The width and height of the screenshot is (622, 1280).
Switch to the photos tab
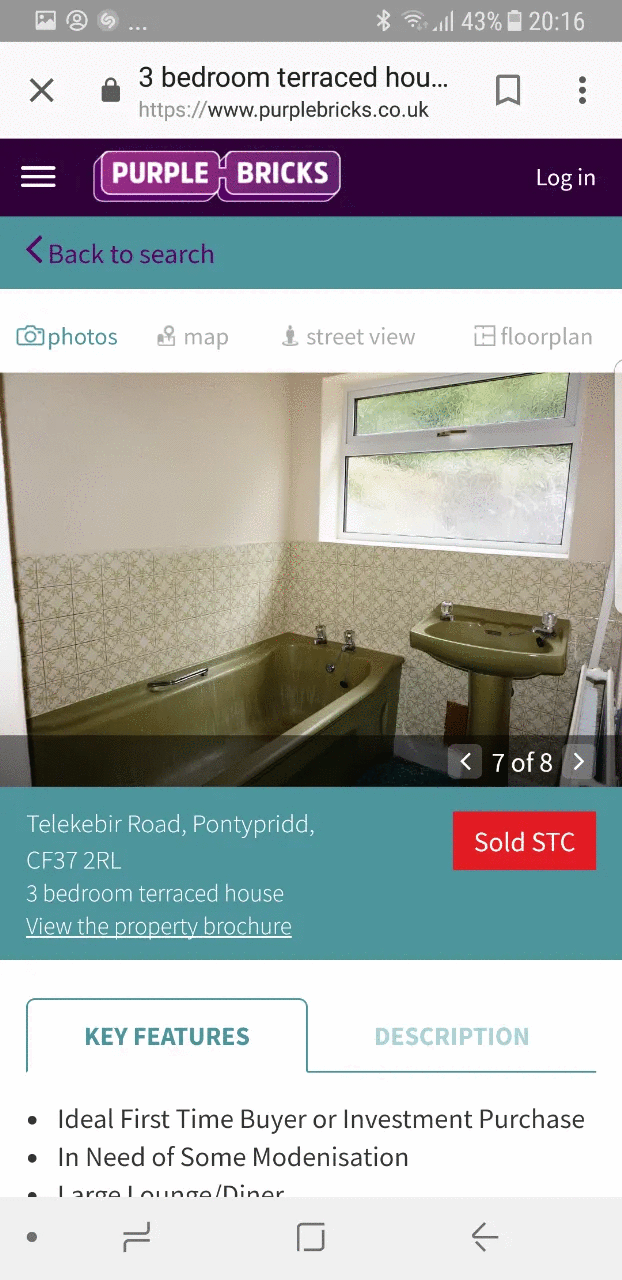click(67, 337)
